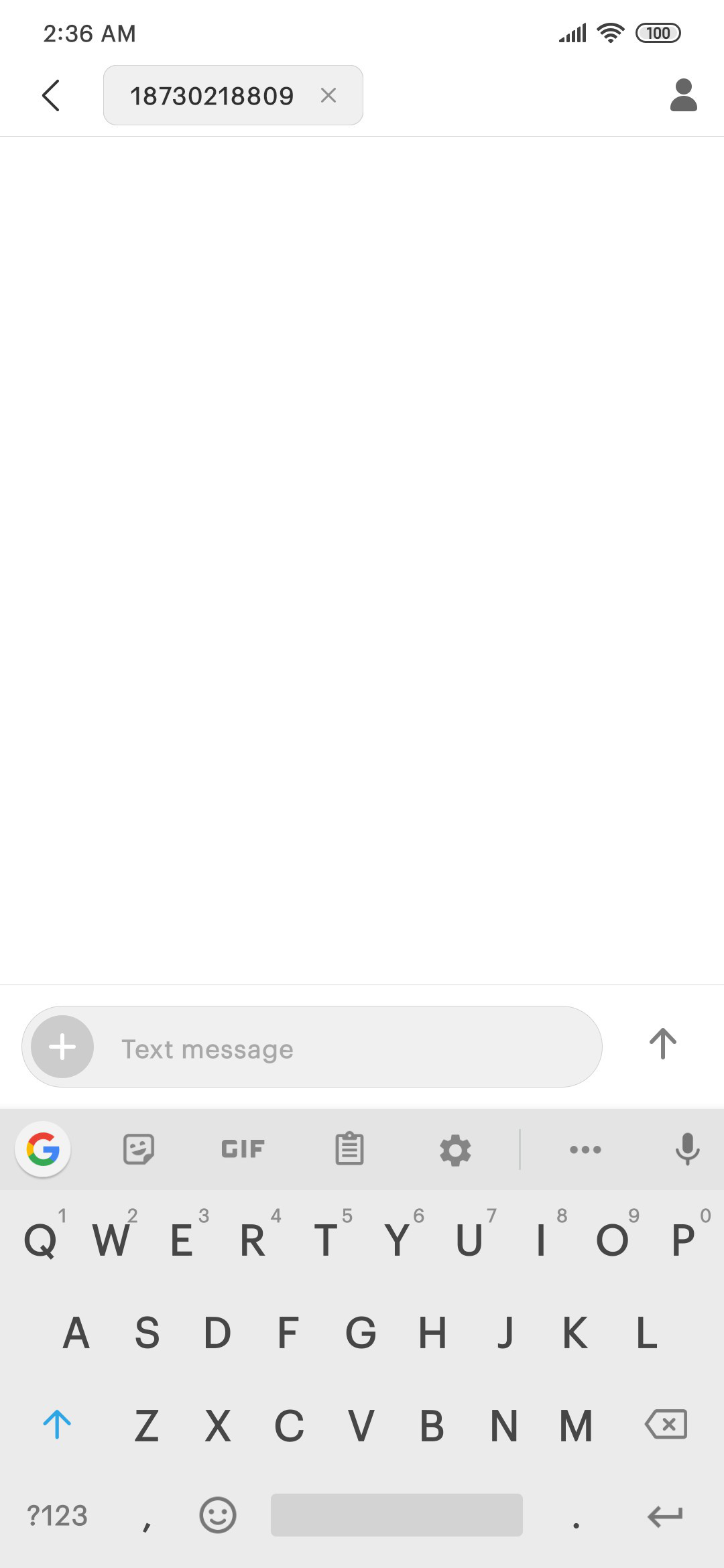This screenshot has height=1568, width=724.
Task: Expand keyboard's three-dot more options
Action: (585, 1150)
